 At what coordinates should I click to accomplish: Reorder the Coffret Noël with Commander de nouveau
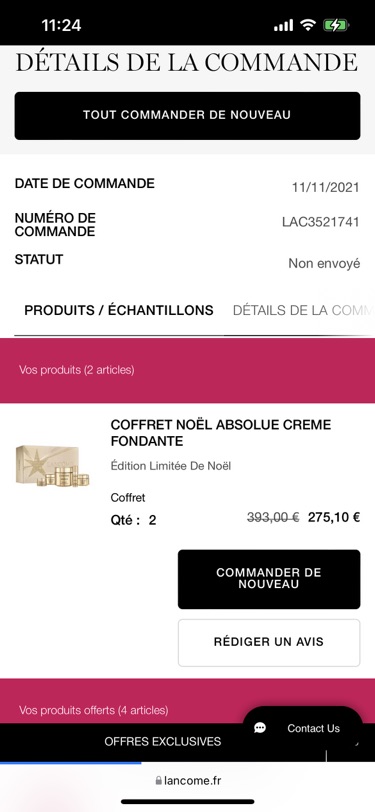pos(269,579)
